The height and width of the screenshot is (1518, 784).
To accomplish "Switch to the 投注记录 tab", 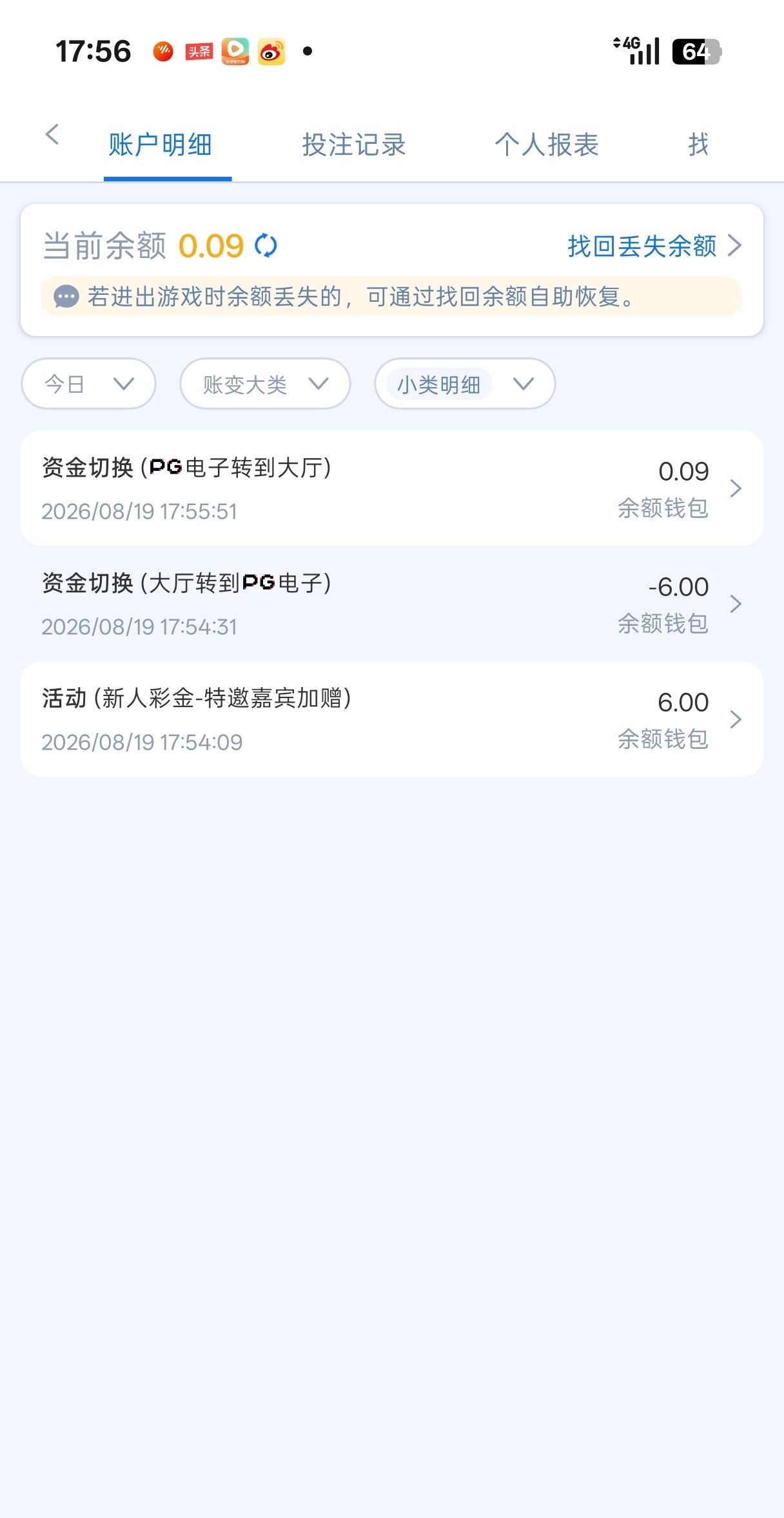I will [354, 145].
